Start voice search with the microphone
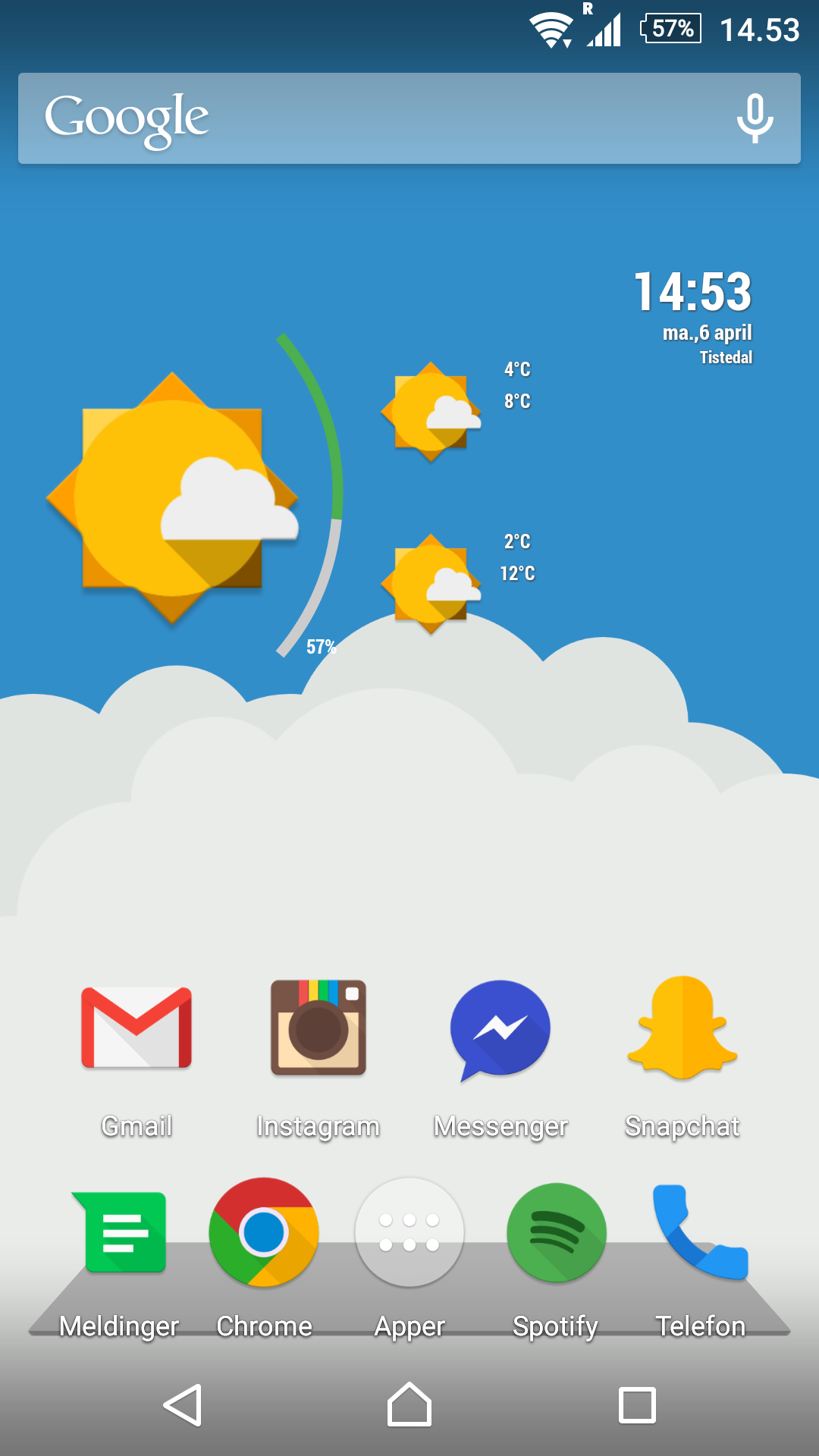The height and width of the screenshot is (1456, 819). (755, 118)
